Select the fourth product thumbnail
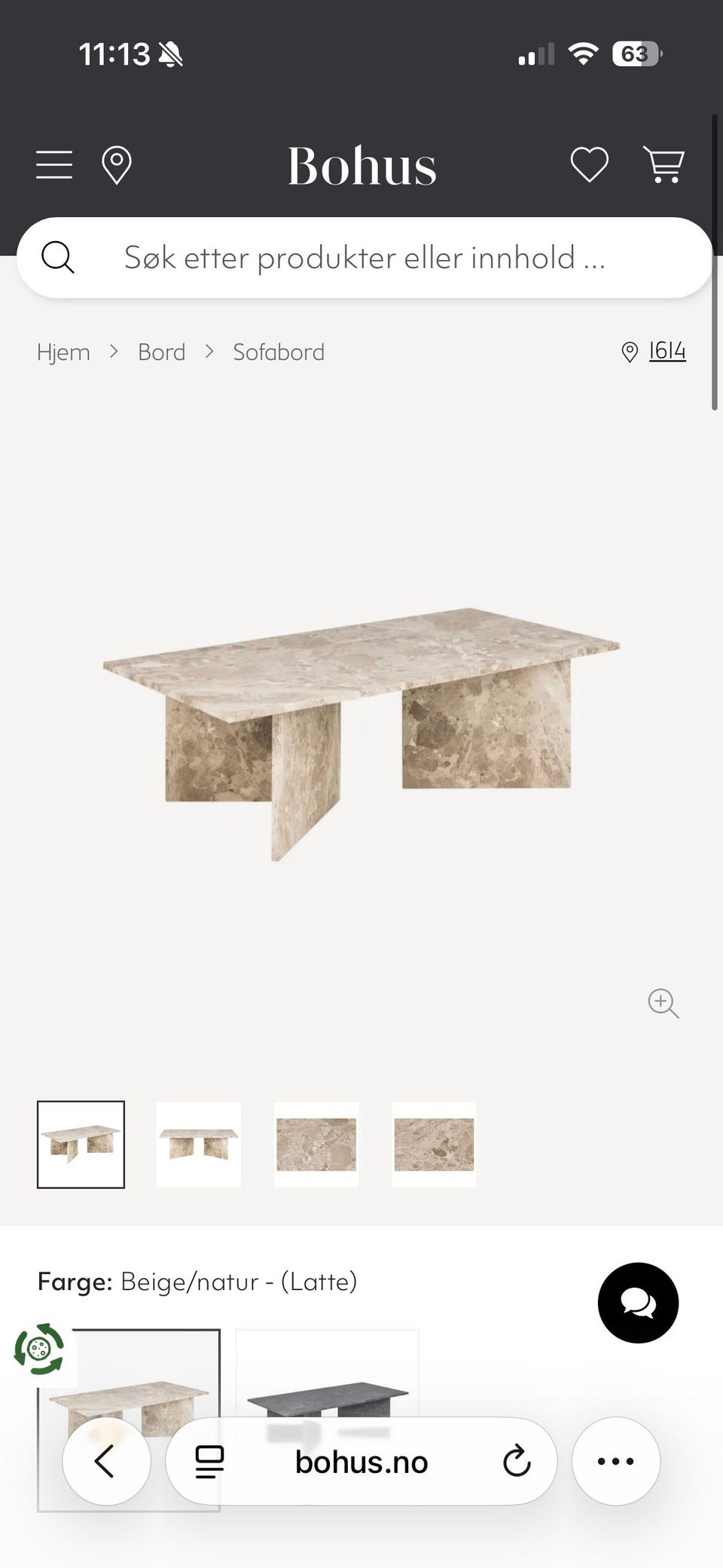The image size is (723, 1568). click(x=434, y=1145)
